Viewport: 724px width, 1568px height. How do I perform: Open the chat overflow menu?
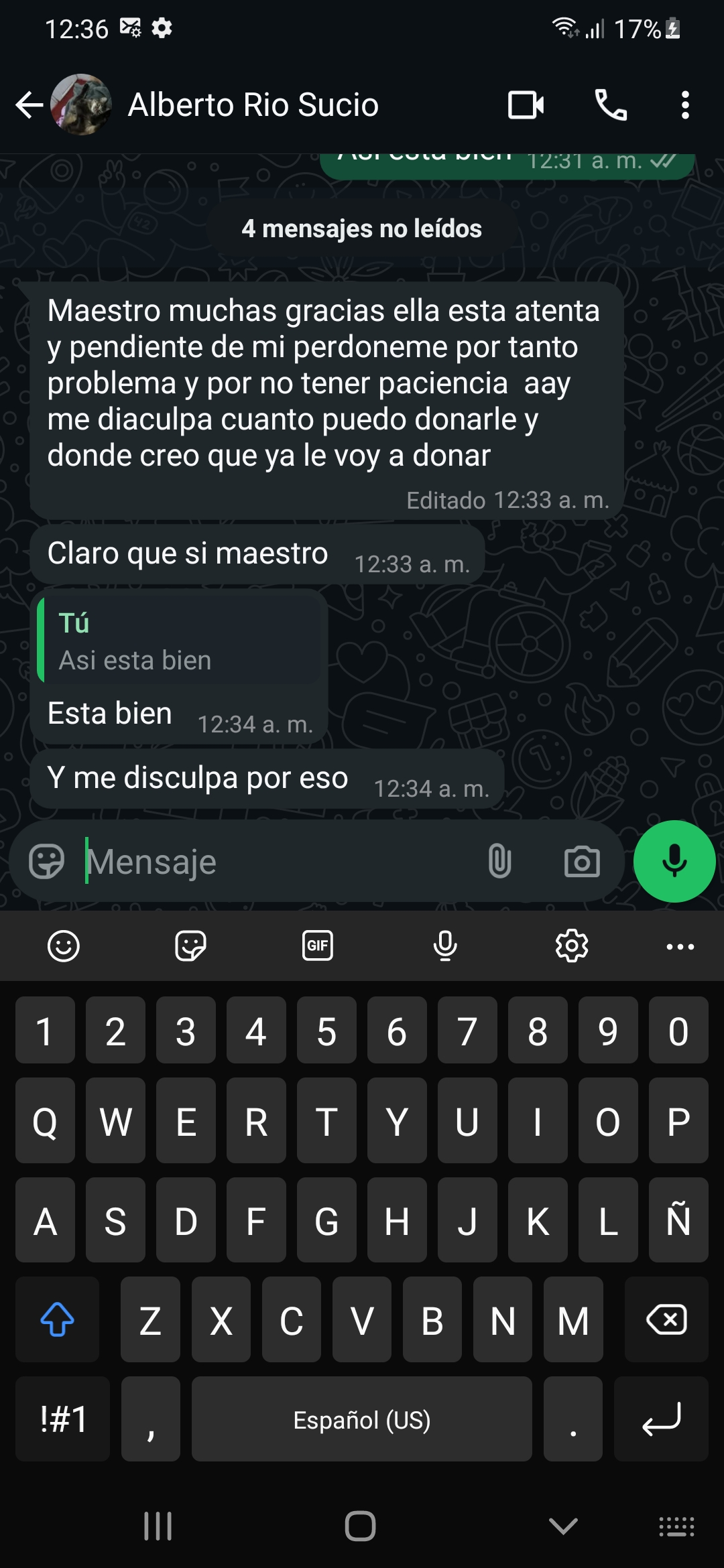[x=684, y=105]
